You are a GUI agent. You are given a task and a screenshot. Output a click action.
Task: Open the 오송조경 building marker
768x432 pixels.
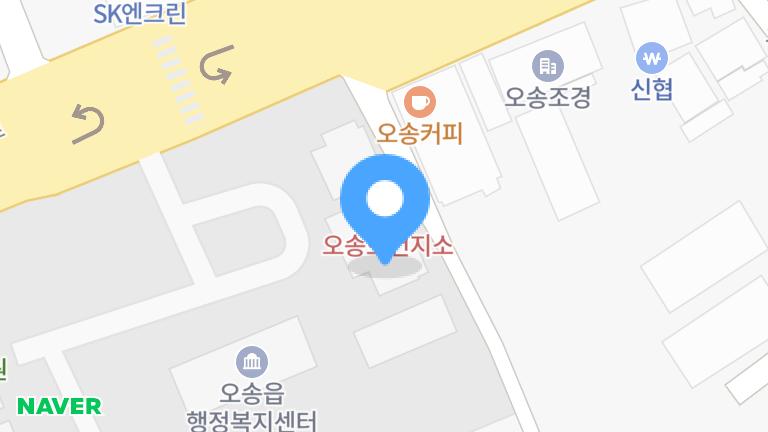(x=547, y=66)
